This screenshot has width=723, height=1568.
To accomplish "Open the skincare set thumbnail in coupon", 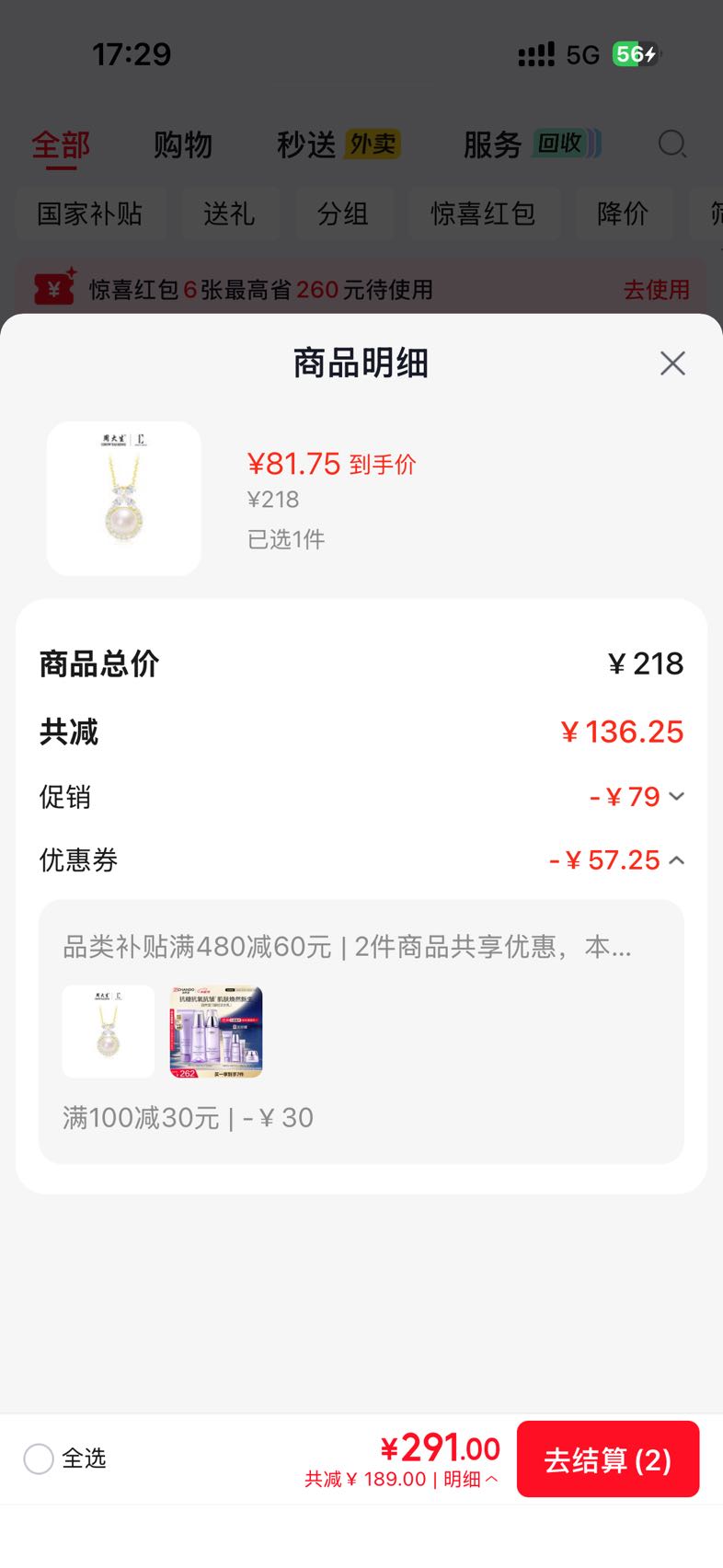I will coord(216,1032).
